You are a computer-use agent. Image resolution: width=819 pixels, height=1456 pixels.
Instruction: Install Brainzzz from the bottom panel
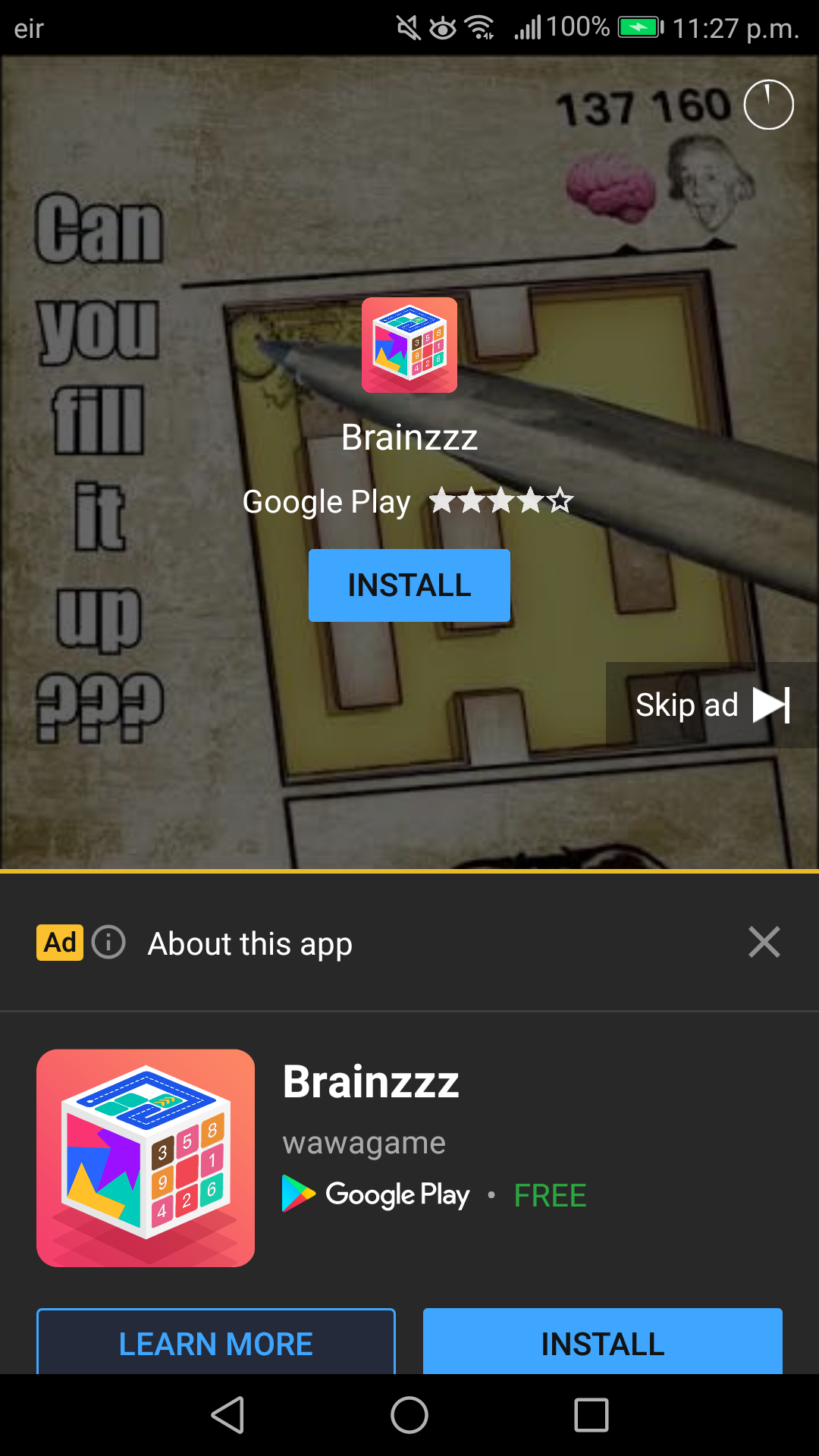tap(603, 1342)
